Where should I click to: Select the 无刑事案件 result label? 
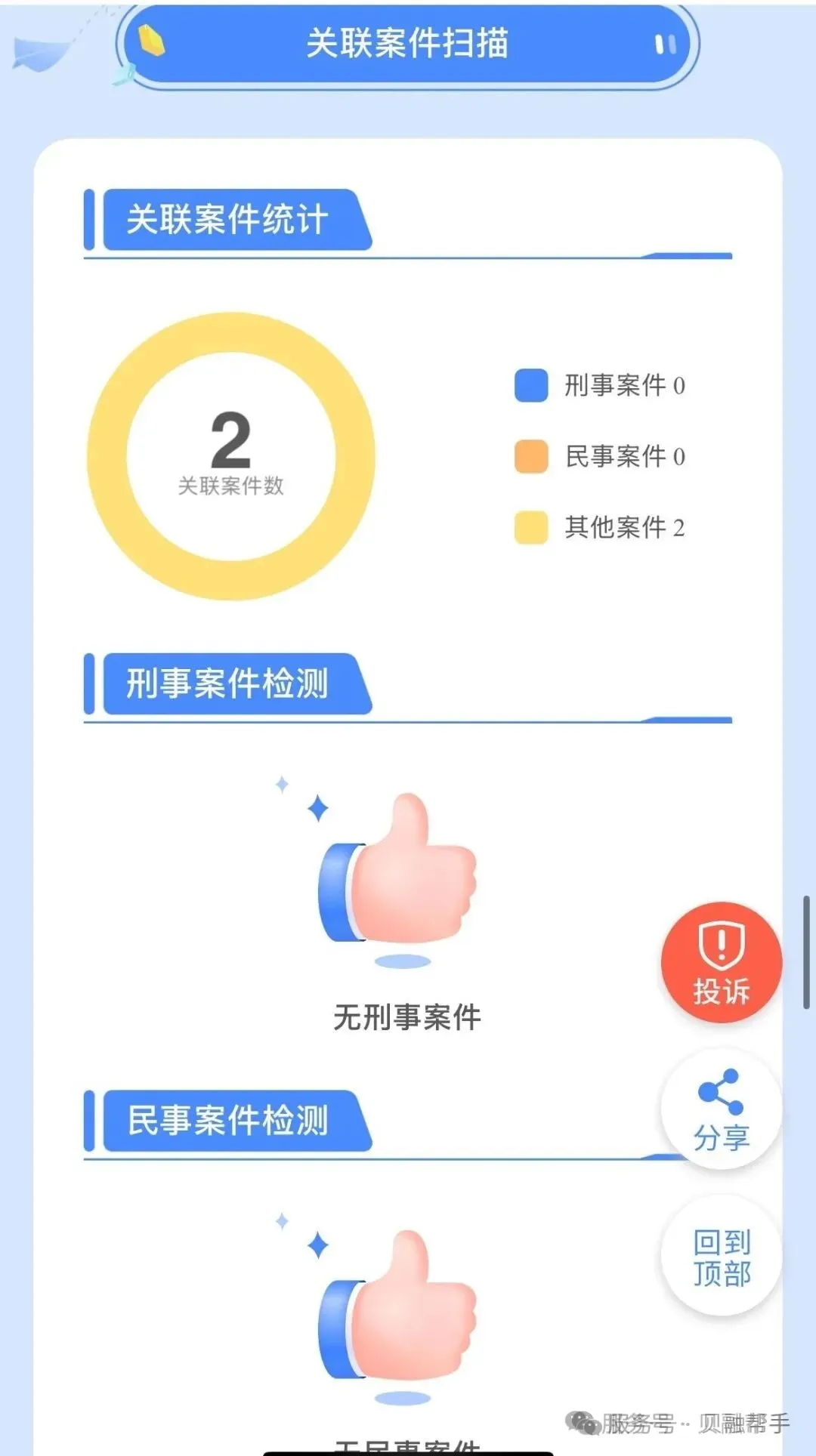406,1016
